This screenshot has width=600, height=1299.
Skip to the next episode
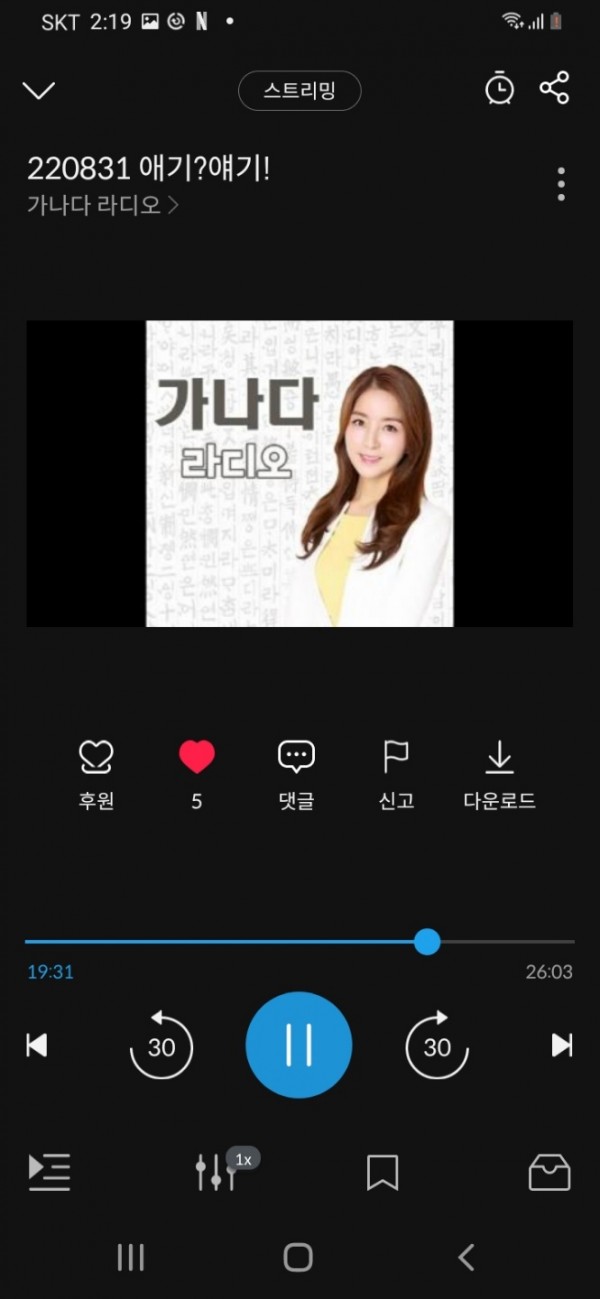coord(562,1045)
